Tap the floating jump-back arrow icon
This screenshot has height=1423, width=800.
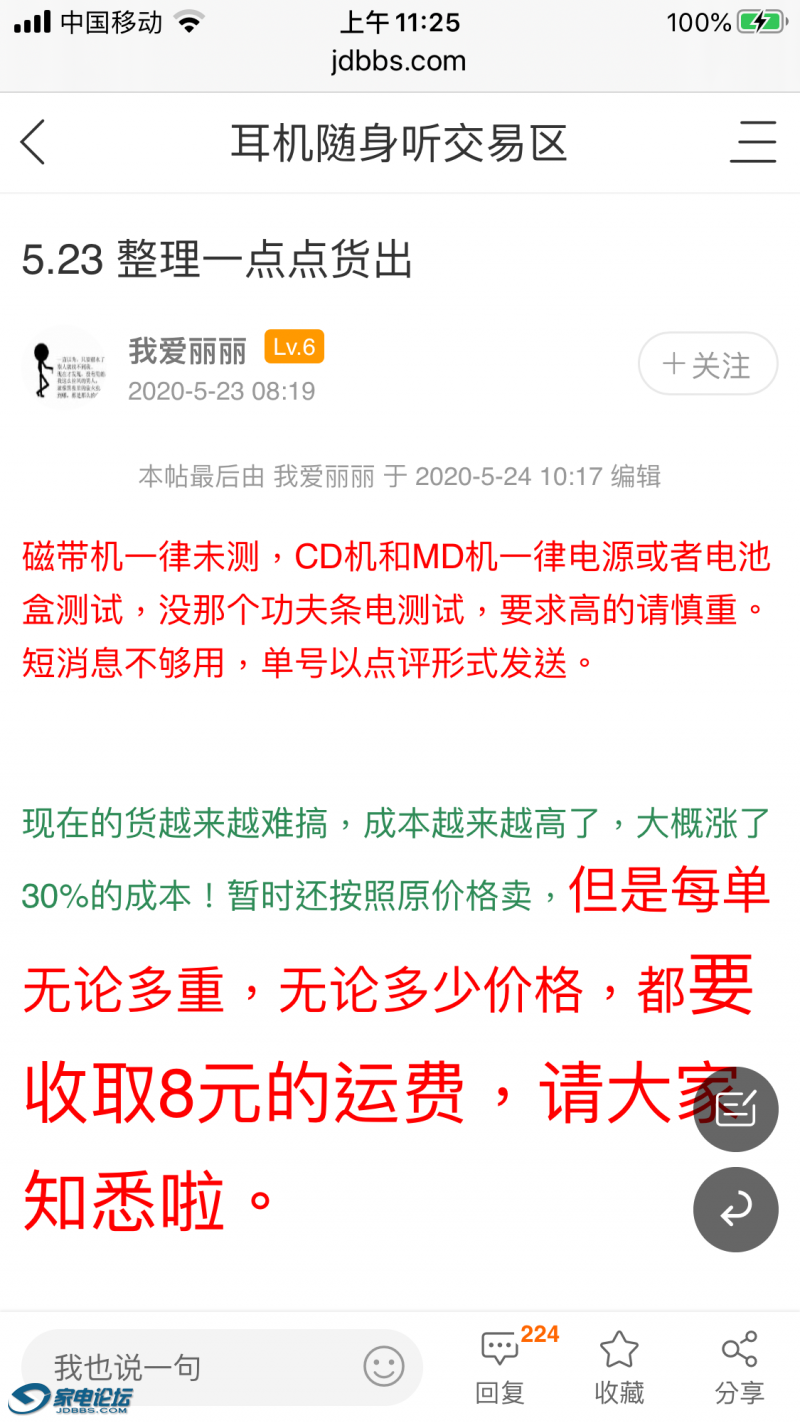[736, 1209]
